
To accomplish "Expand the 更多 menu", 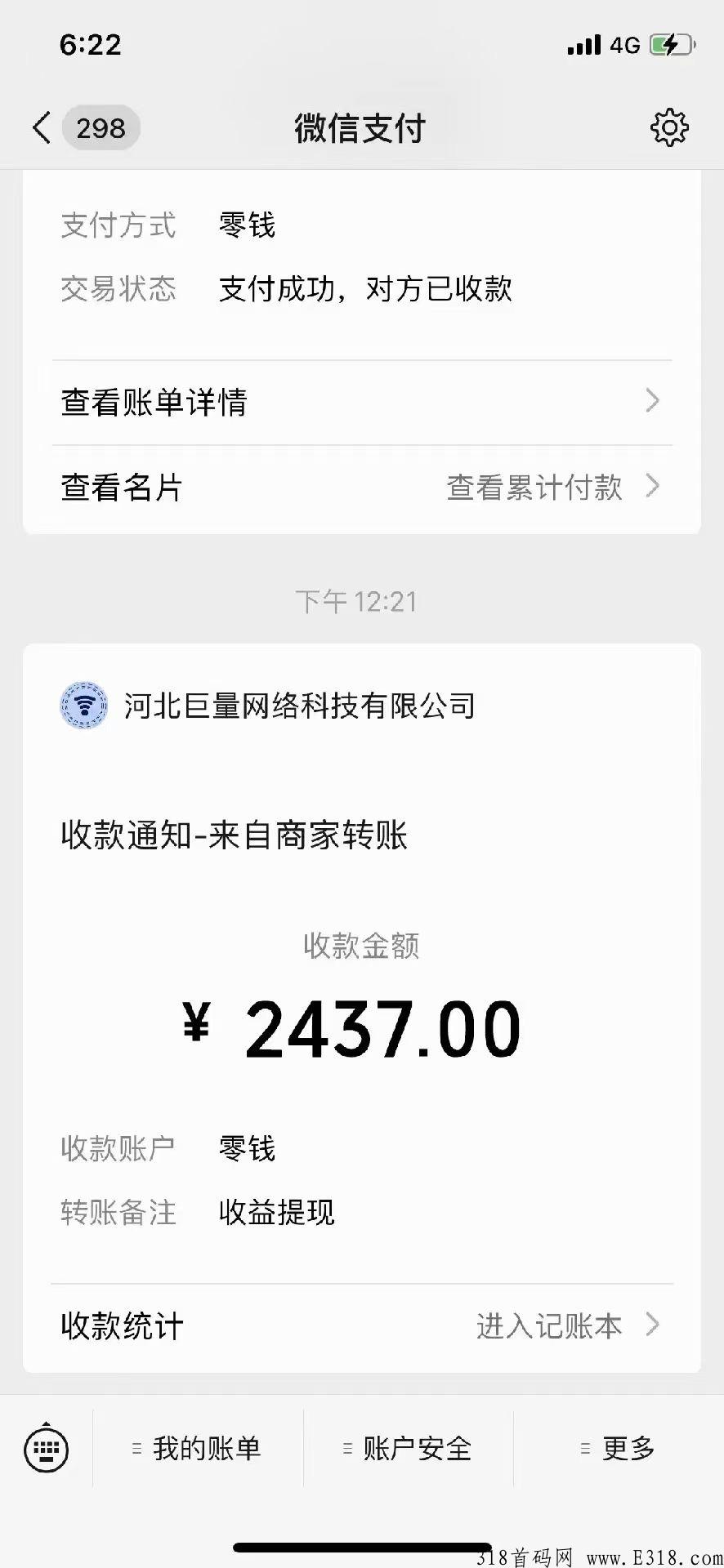I will coord(619,1449).
